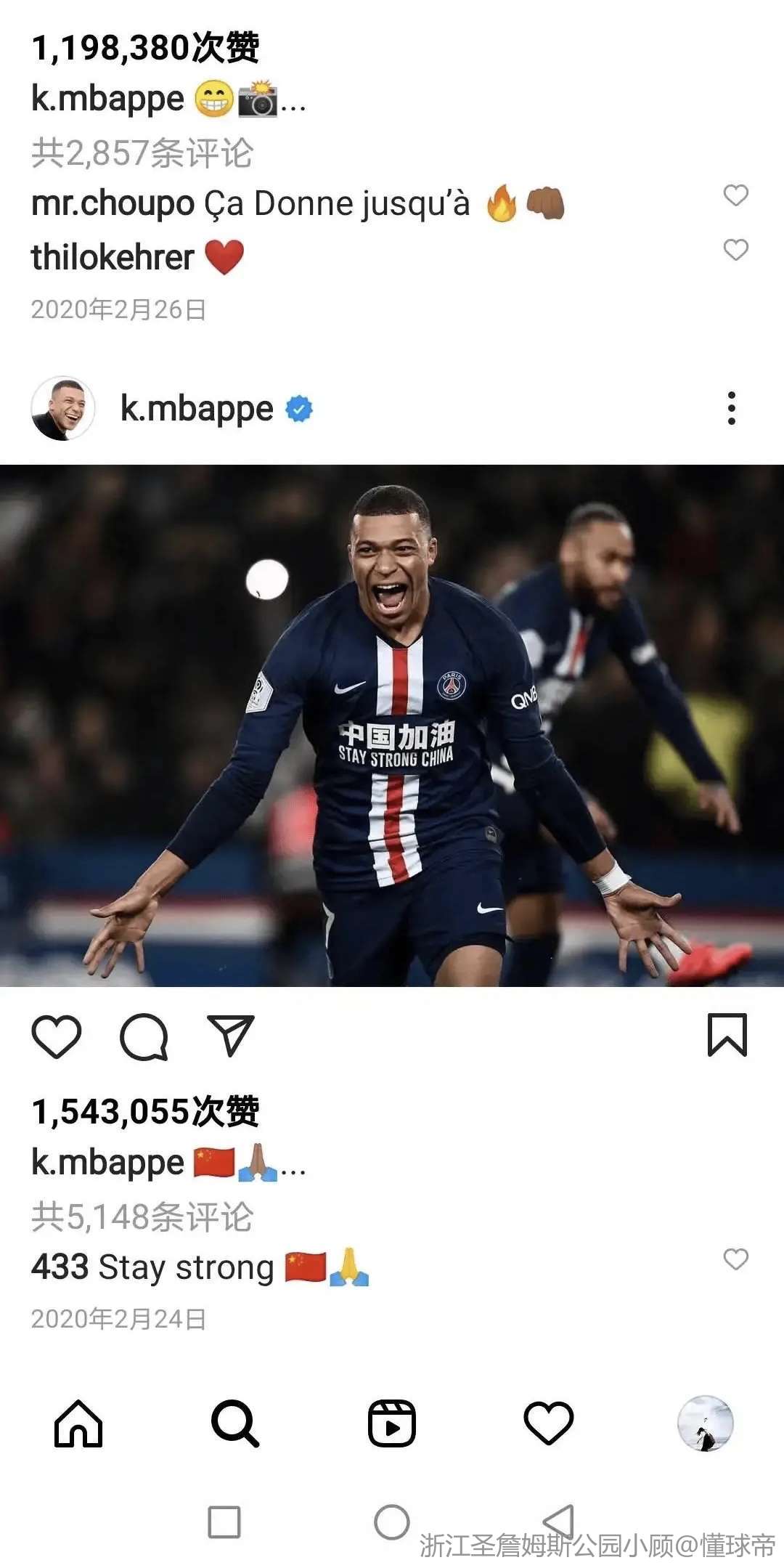Open k.mbappe profile from the post header avatar

63,408
